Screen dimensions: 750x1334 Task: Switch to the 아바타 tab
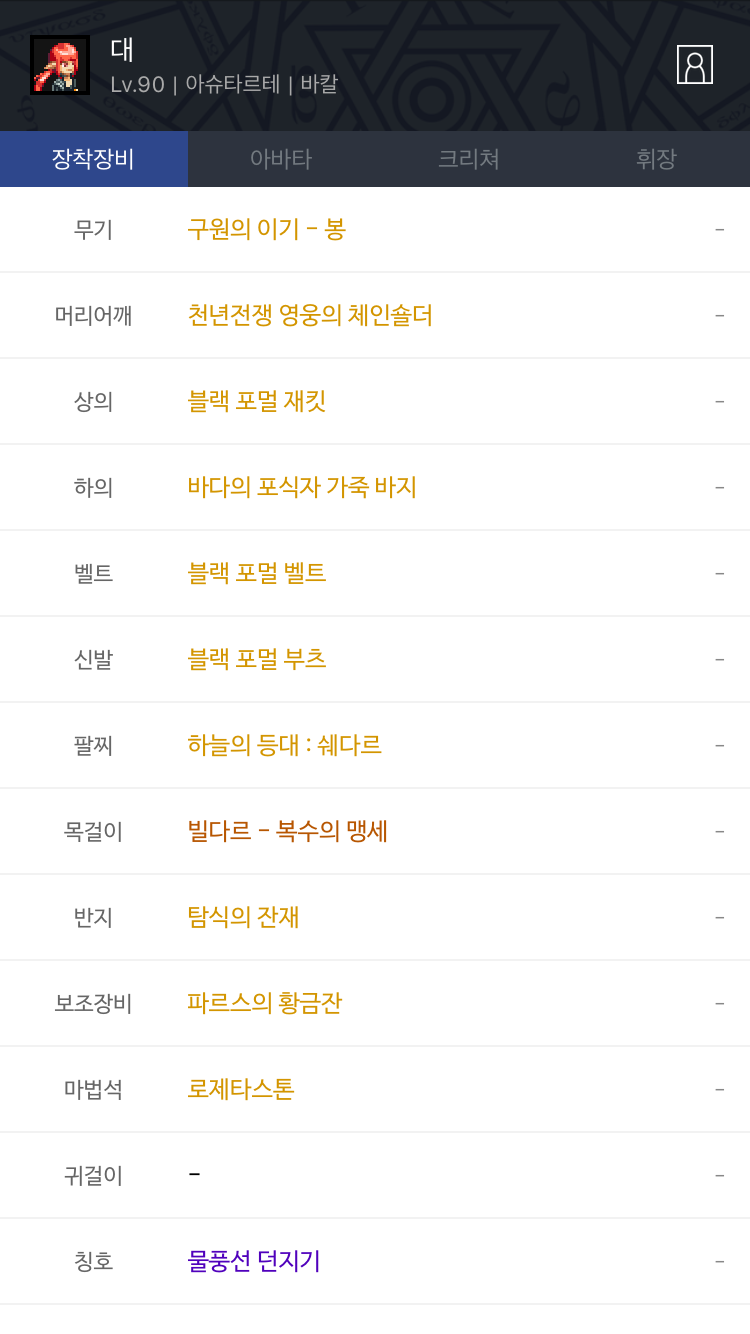[x=281, y=159]
